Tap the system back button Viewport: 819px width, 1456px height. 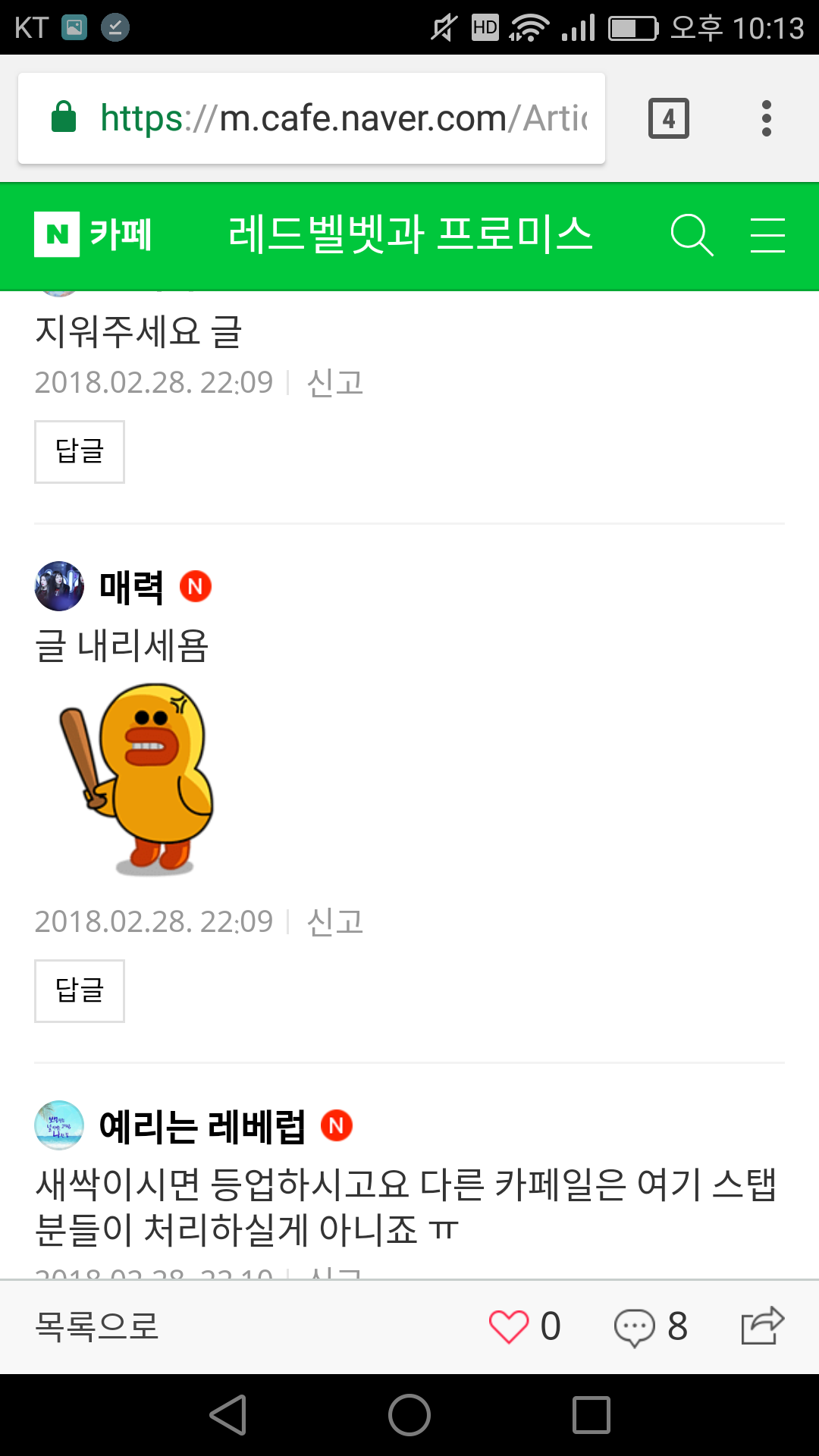[228, 1415]
